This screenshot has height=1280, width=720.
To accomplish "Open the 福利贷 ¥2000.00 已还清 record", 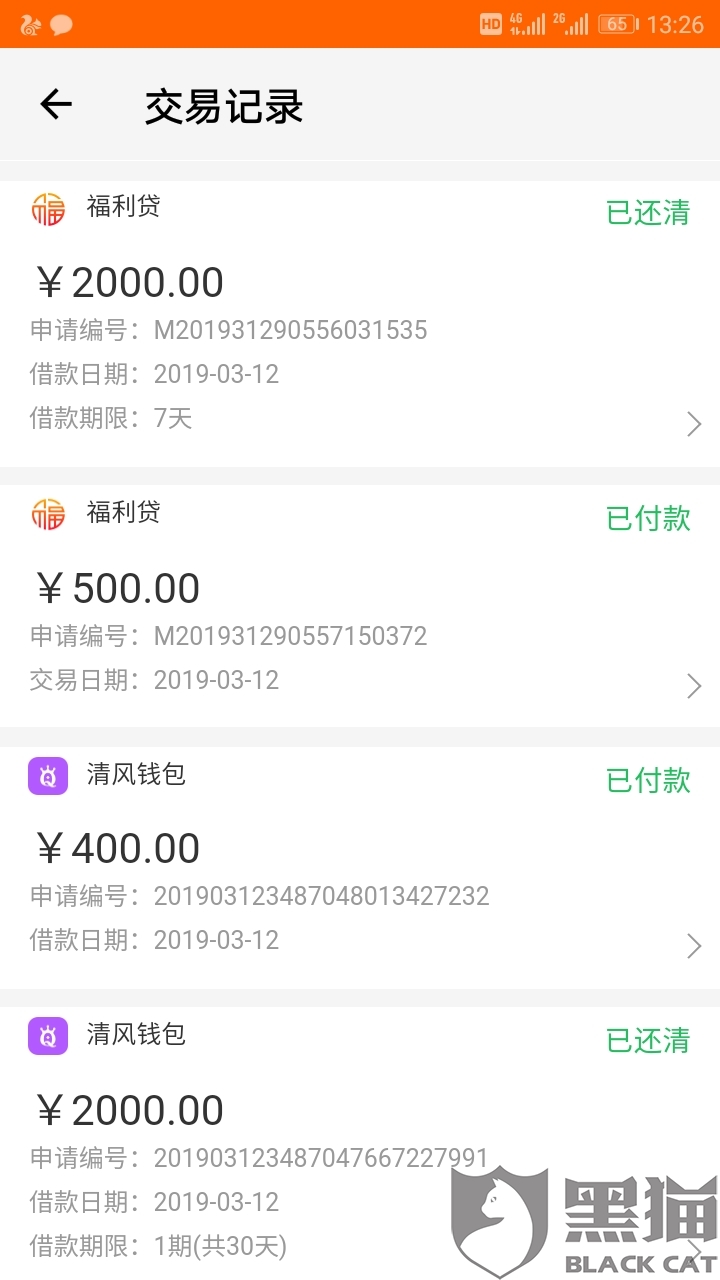I will tap(360, 322).
